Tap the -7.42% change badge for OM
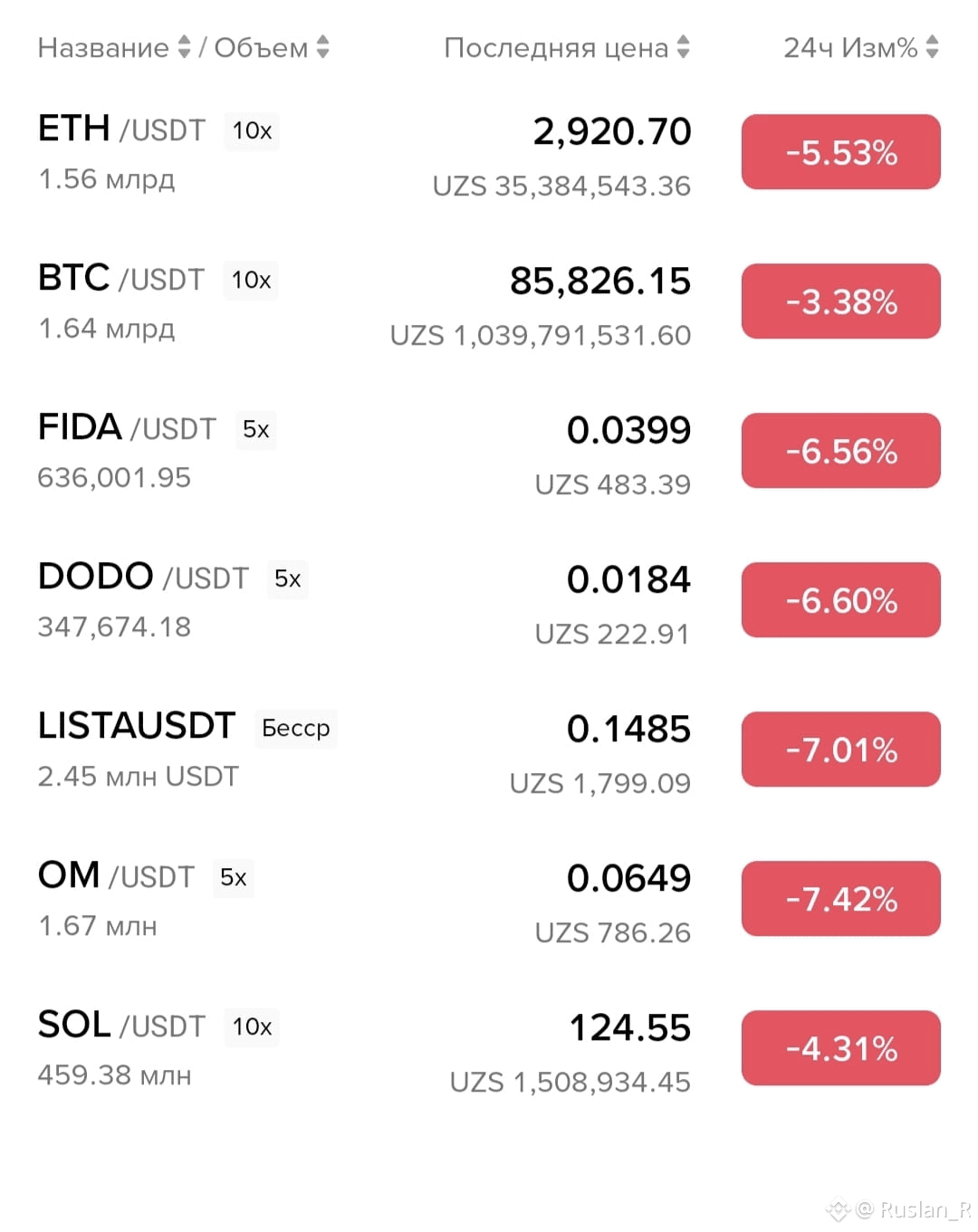The image size is (978, 1232). pos(841,899)
